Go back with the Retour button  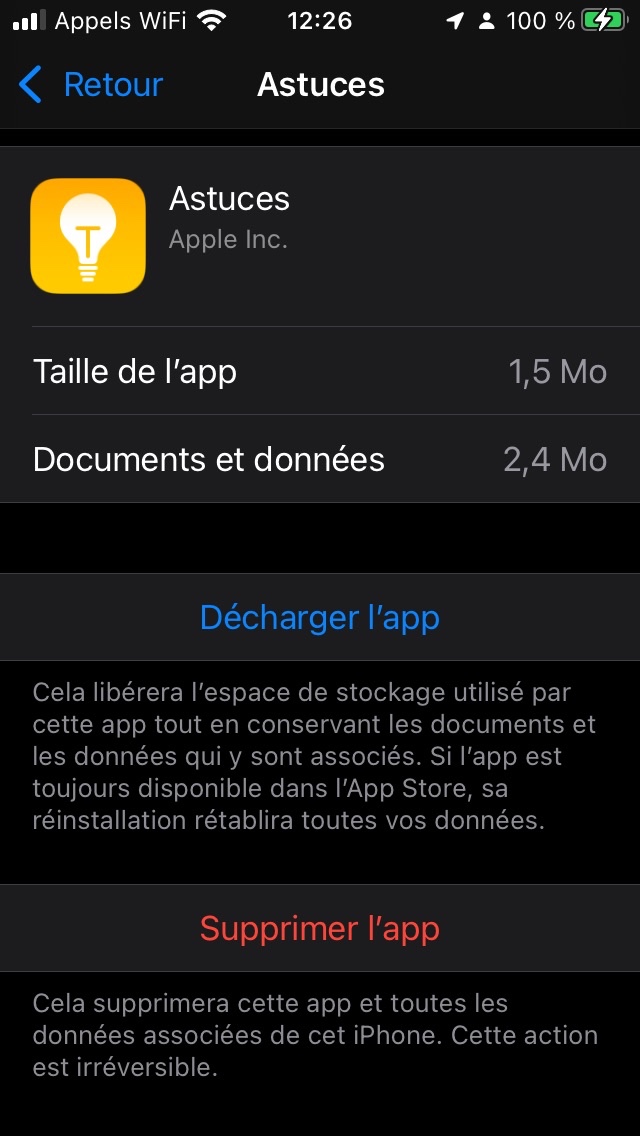(91, 85)
